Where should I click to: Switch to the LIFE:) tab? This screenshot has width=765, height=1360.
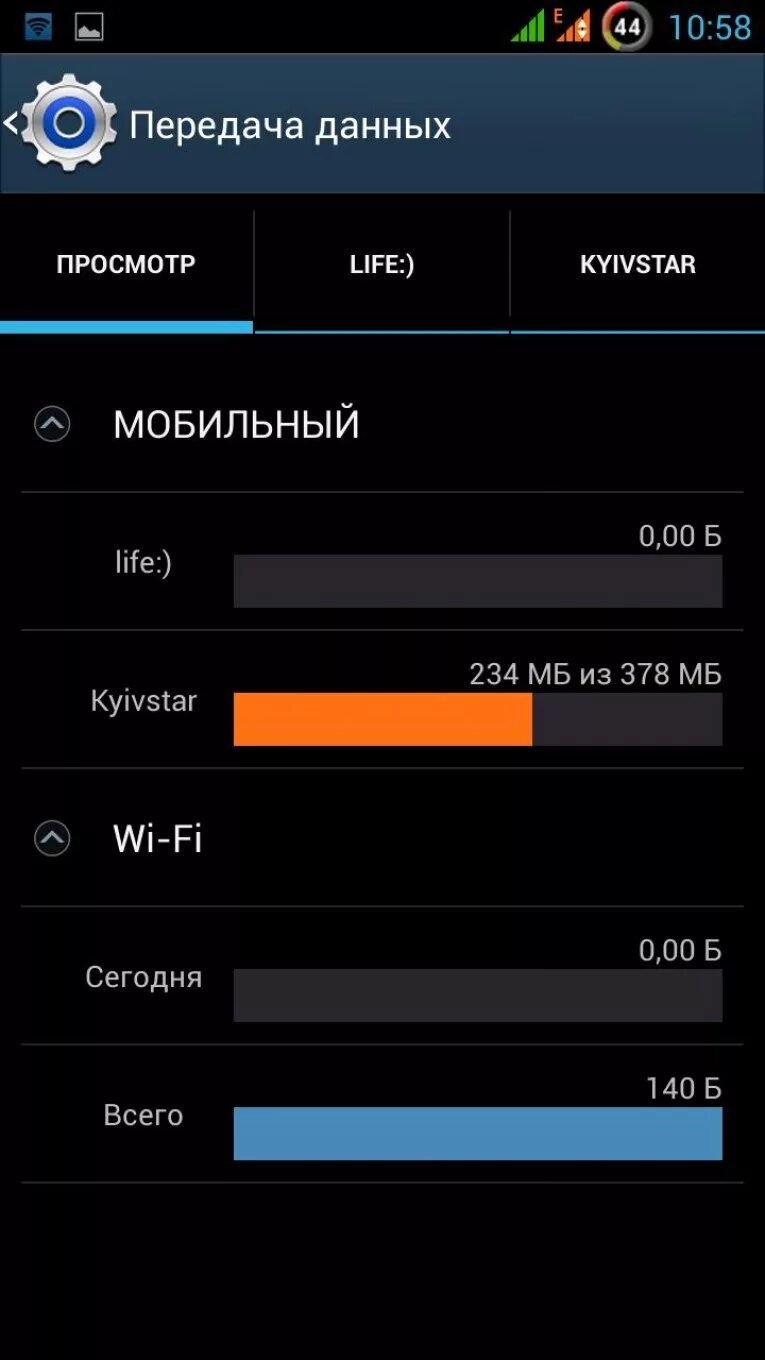[382, 265]
